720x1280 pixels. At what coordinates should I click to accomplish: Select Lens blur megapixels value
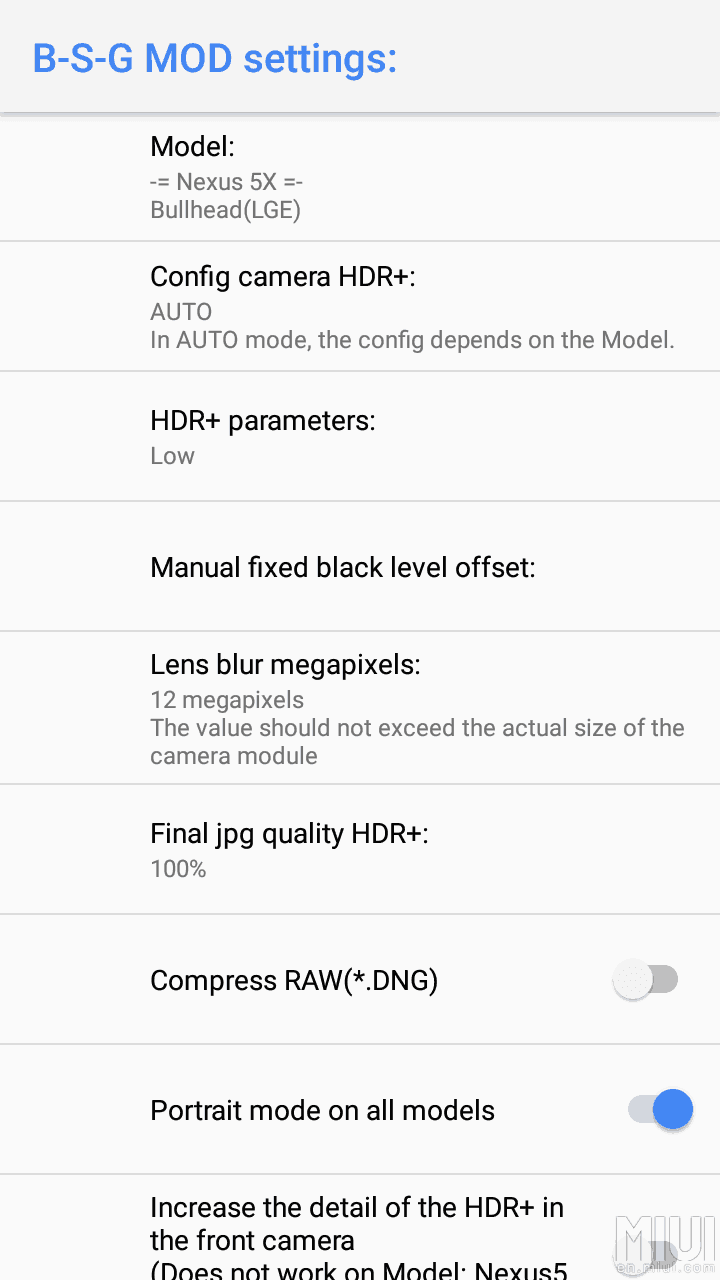[x=360, y=709]
